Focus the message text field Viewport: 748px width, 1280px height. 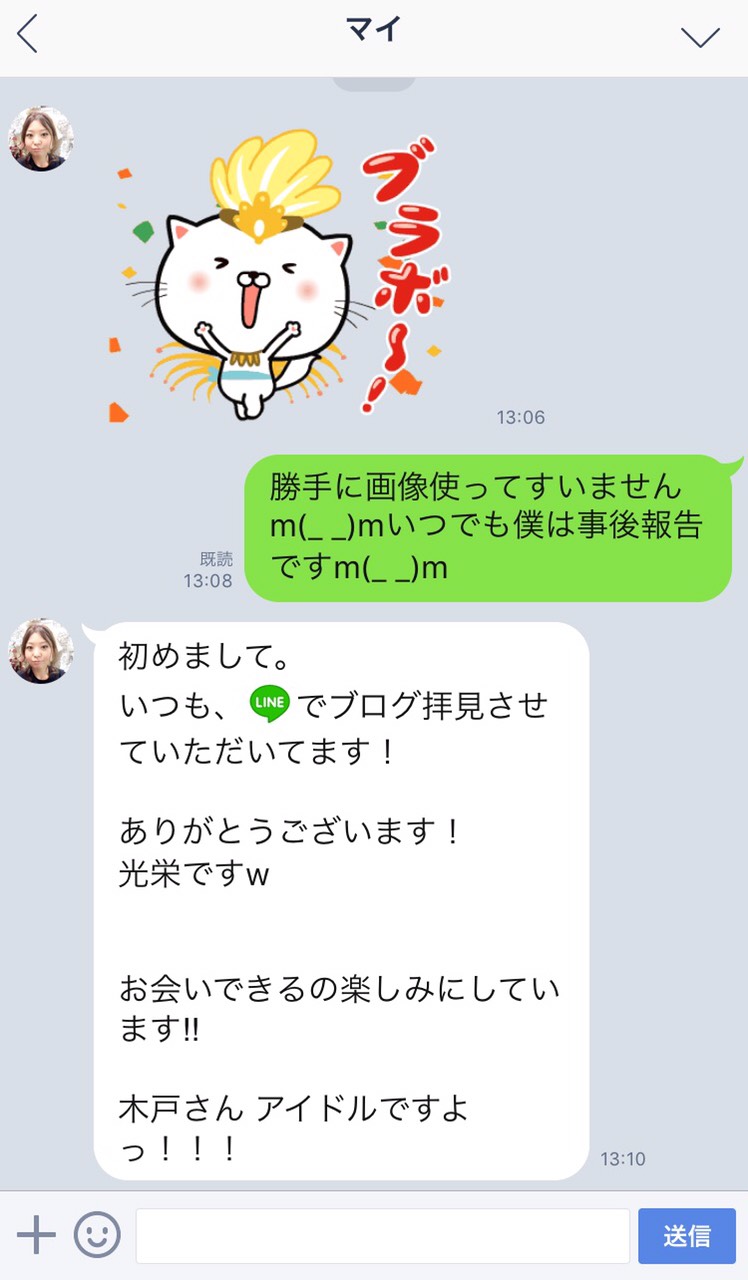coord(382,1236)
